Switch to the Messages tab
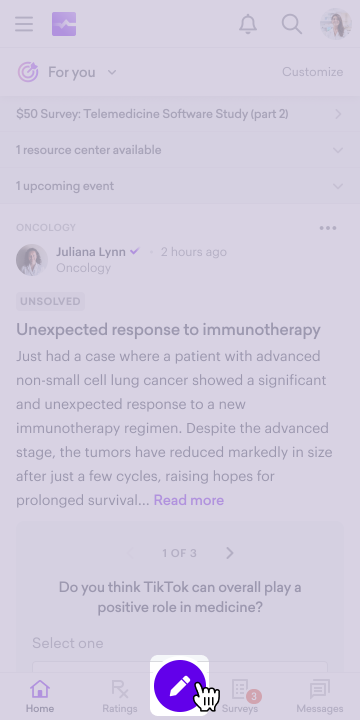The width and height of the screenshot is (360, 720). [x=320, y=697]
